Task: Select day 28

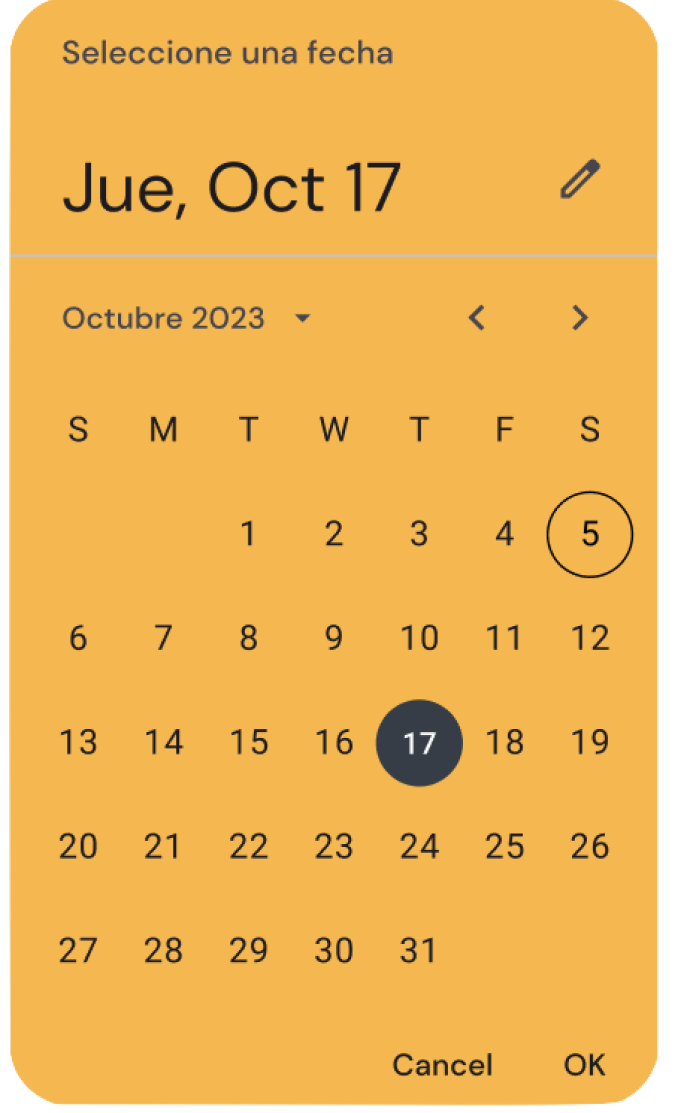Action: coord(163,951)
